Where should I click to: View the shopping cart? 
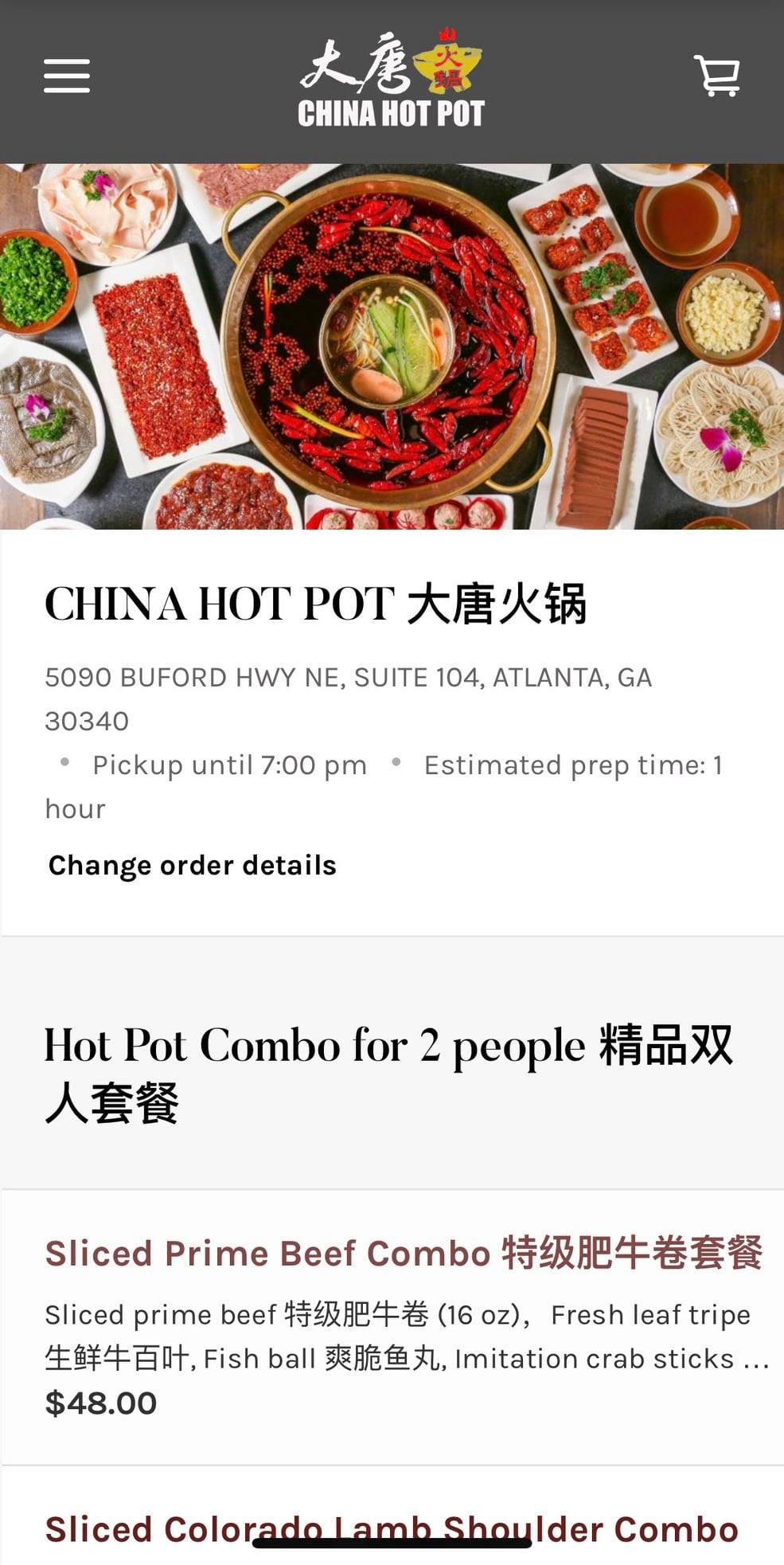tap(717, 76)
